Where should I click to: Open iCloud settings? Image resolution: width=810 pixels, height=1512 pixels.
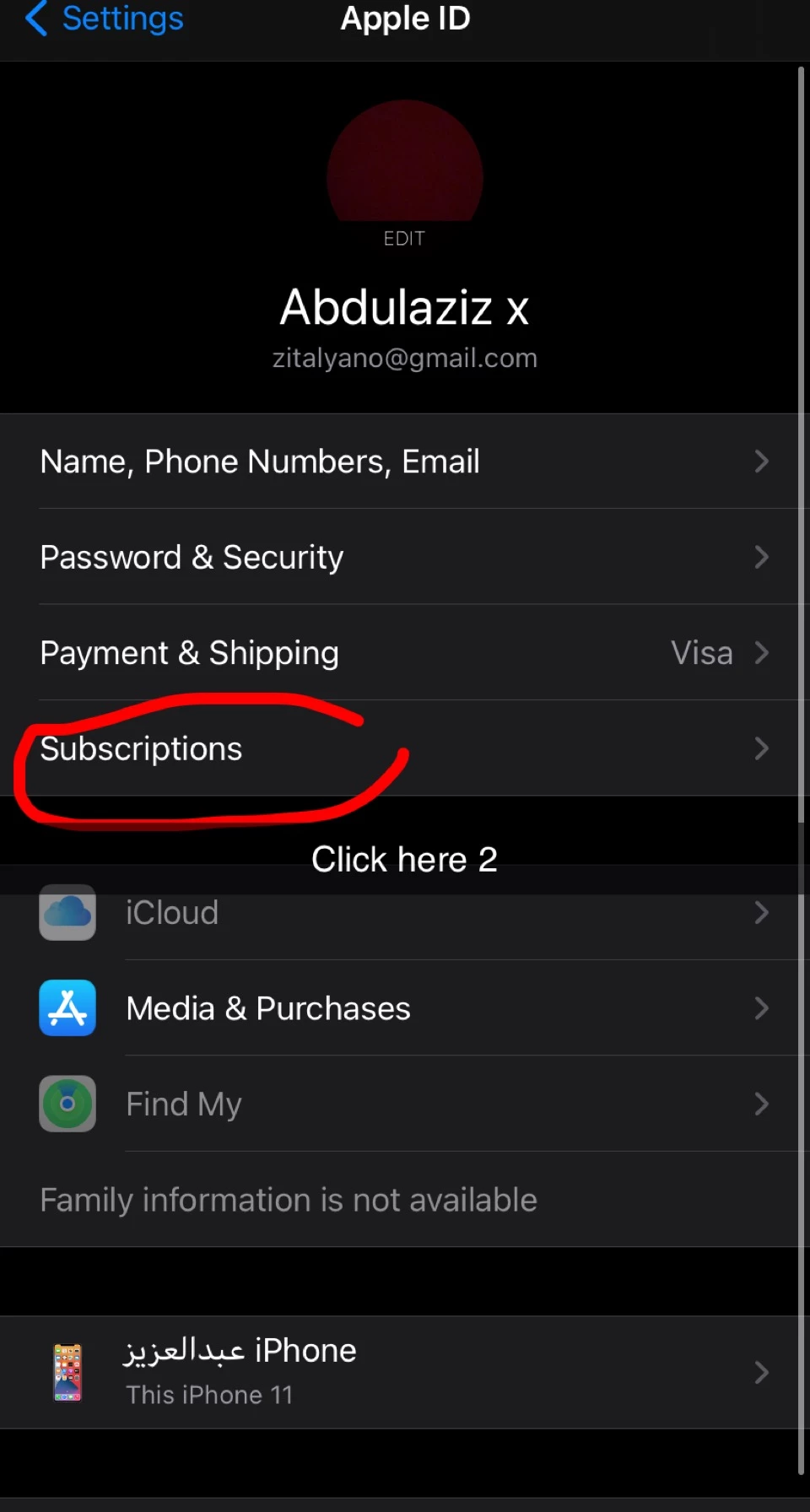tap(403, 914)
